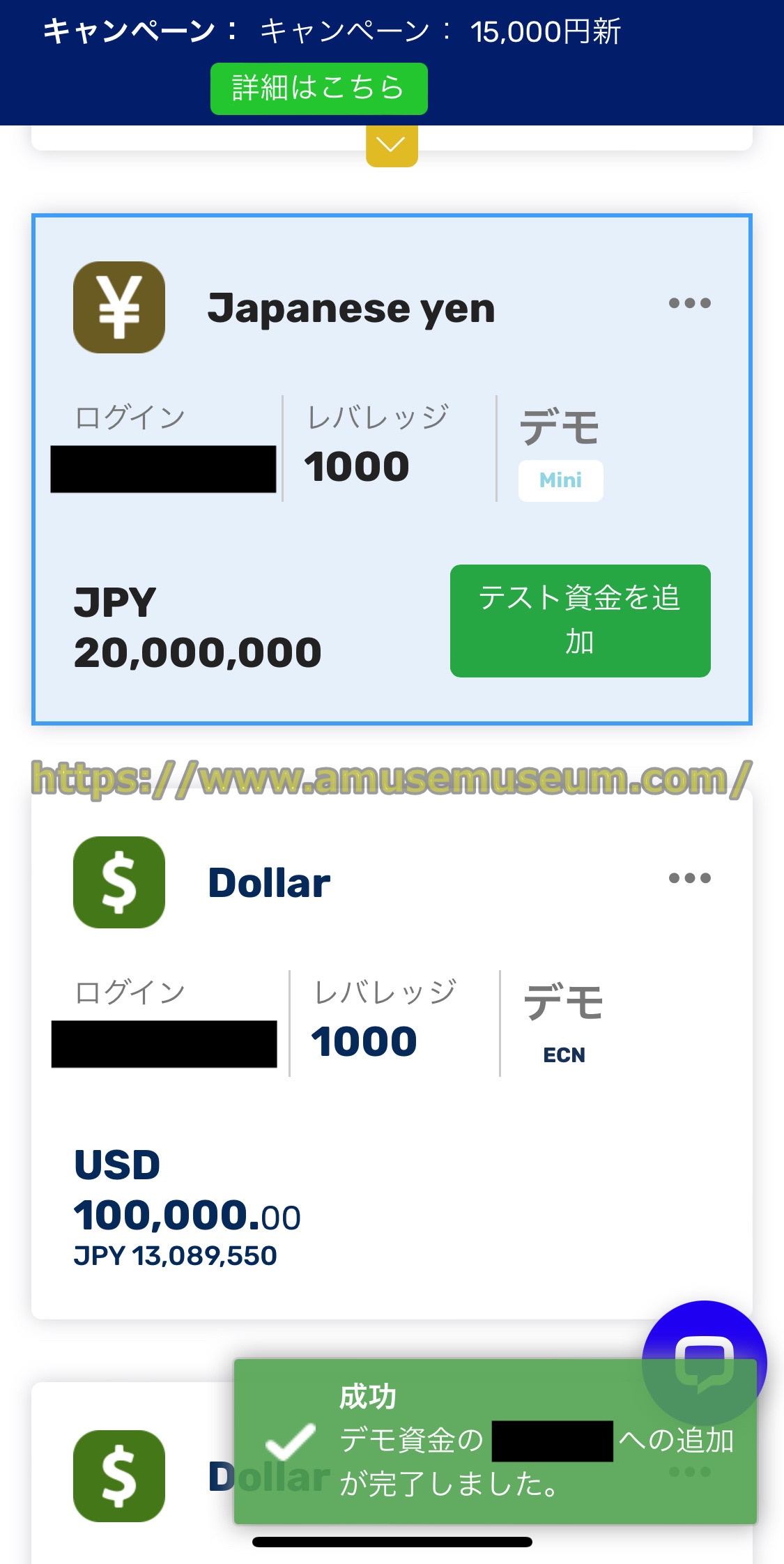The height and width of the screenshot is (1564, 784).
Task: Open the Dollar ECN demo account card
Action: (x=392, y=1052)
